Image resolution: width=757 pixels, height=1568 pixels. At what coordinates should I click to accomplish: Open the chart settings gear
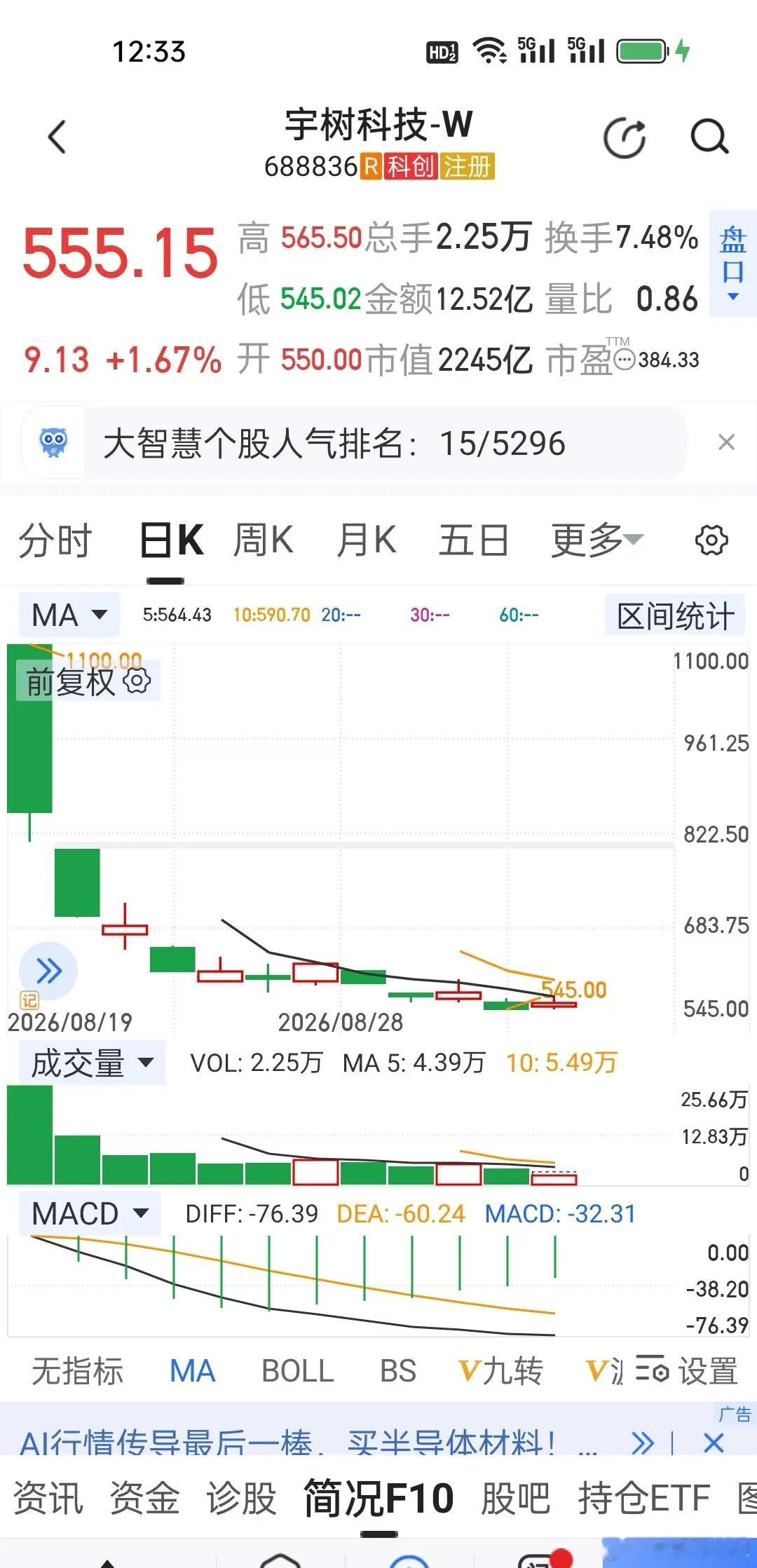pyautogui.click(x=711, y=540)
